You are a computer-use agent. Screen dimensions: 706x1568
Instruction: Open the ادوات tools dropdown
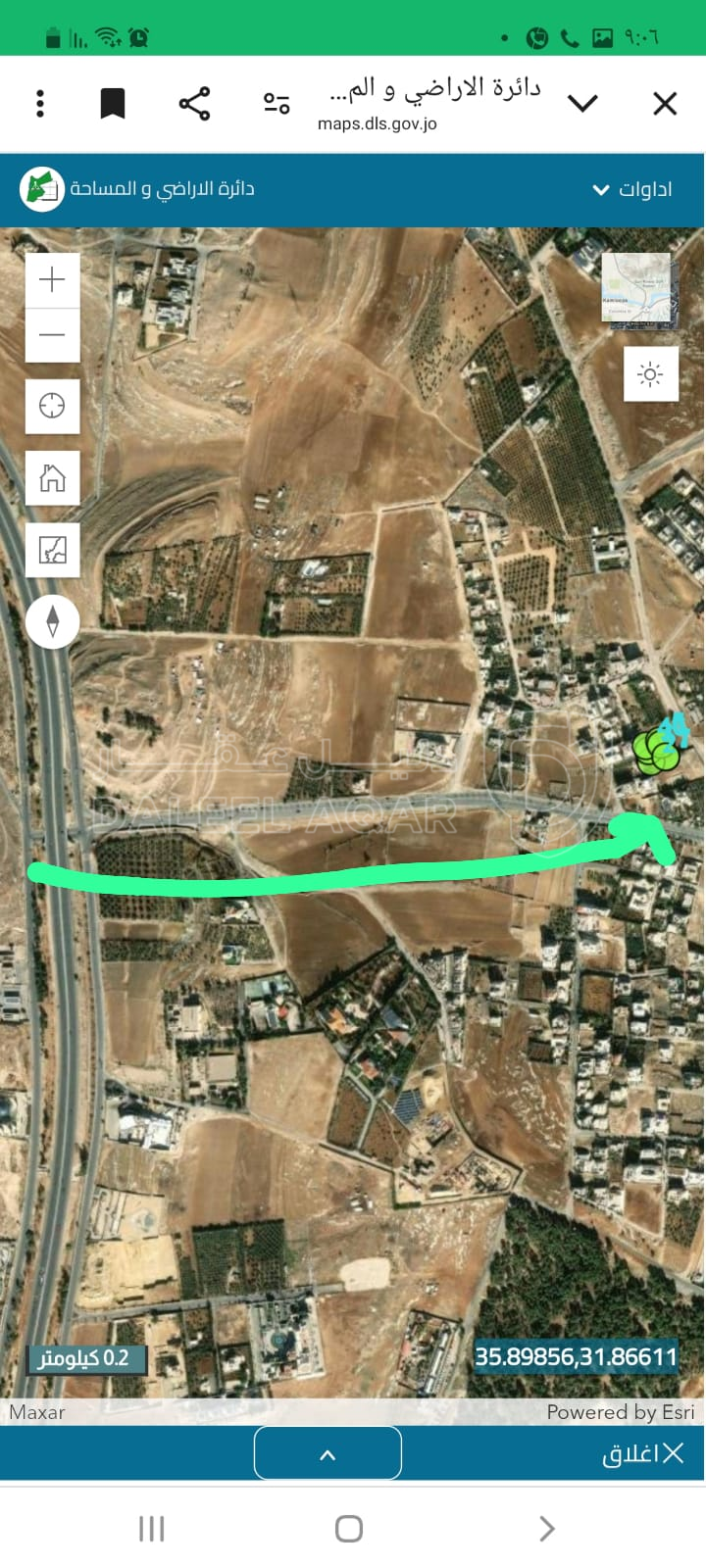point(632,189)
